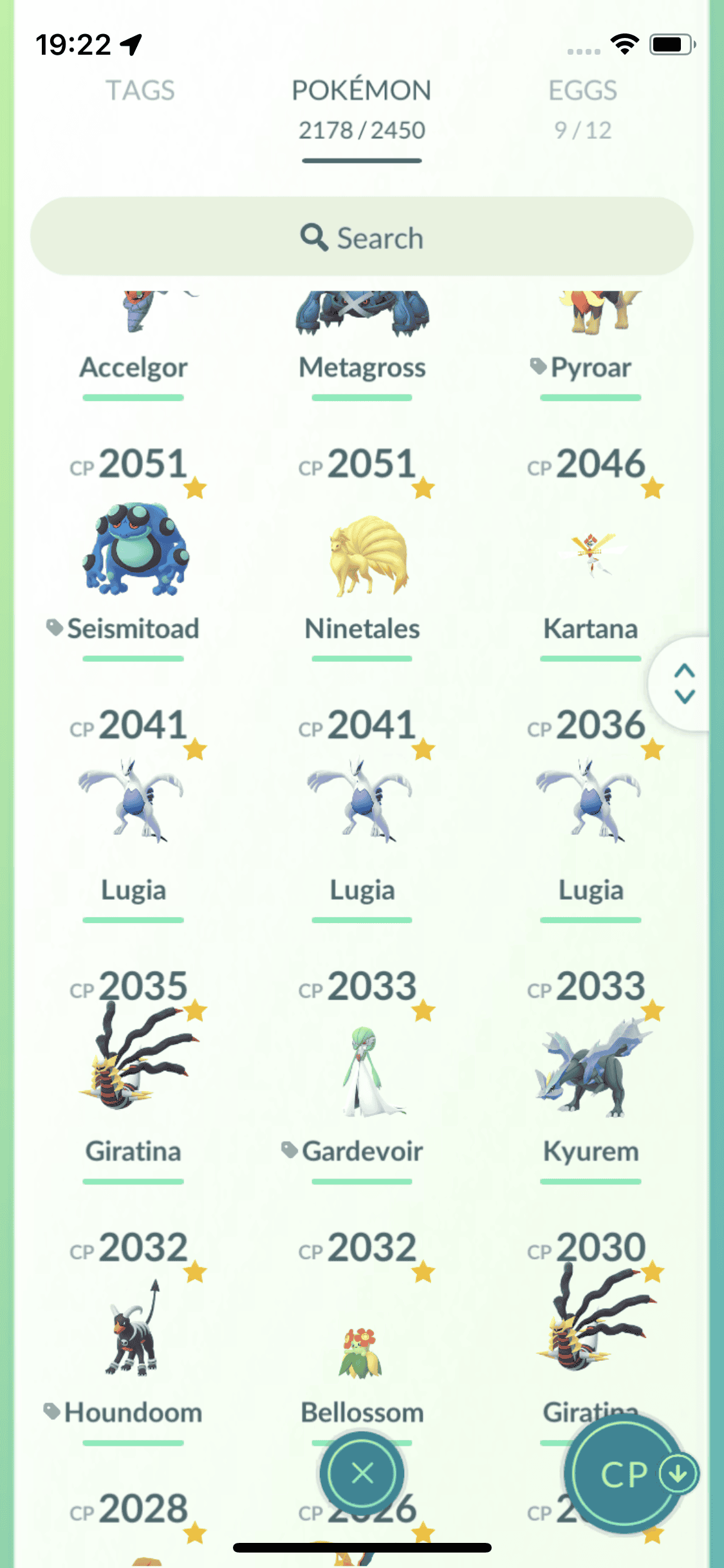Open Seismitoad with CP 2051
Viewport: 724px width, 1568px height.
(135, 551)
